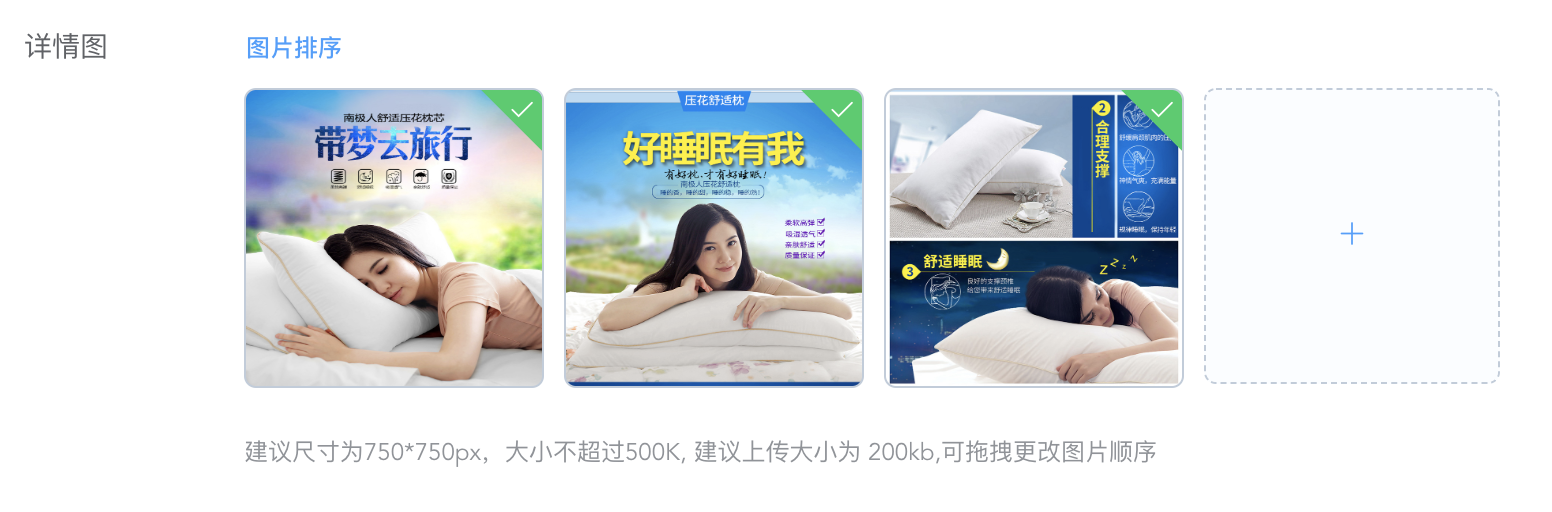The height and width of the screenshot is (512, 1552).
Task: Open the 图片排序 link
Action: [294, 47]
